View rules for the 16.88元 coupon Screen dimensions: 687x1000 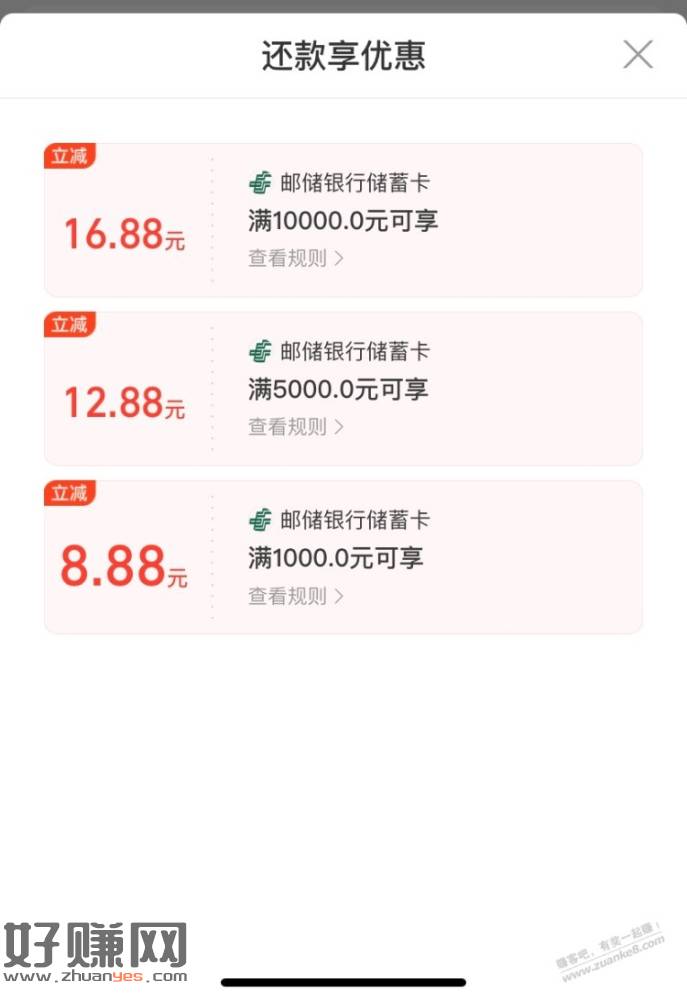point(296,258)
